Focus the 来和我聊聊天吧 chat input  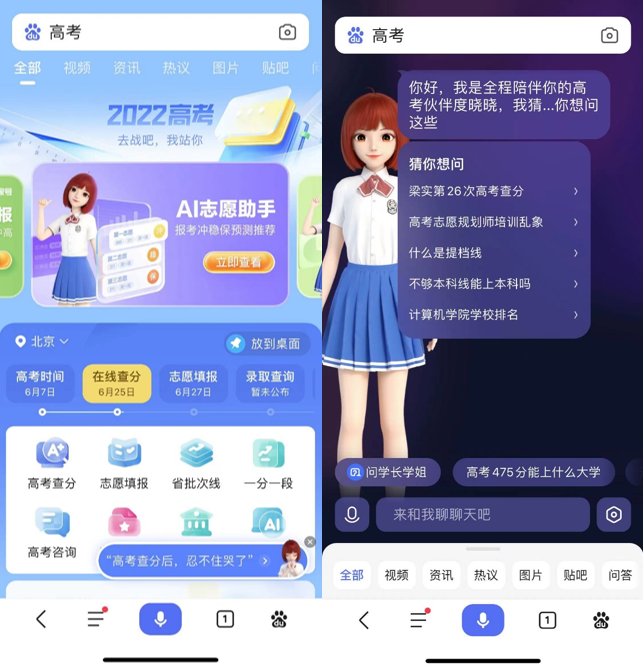482,514
